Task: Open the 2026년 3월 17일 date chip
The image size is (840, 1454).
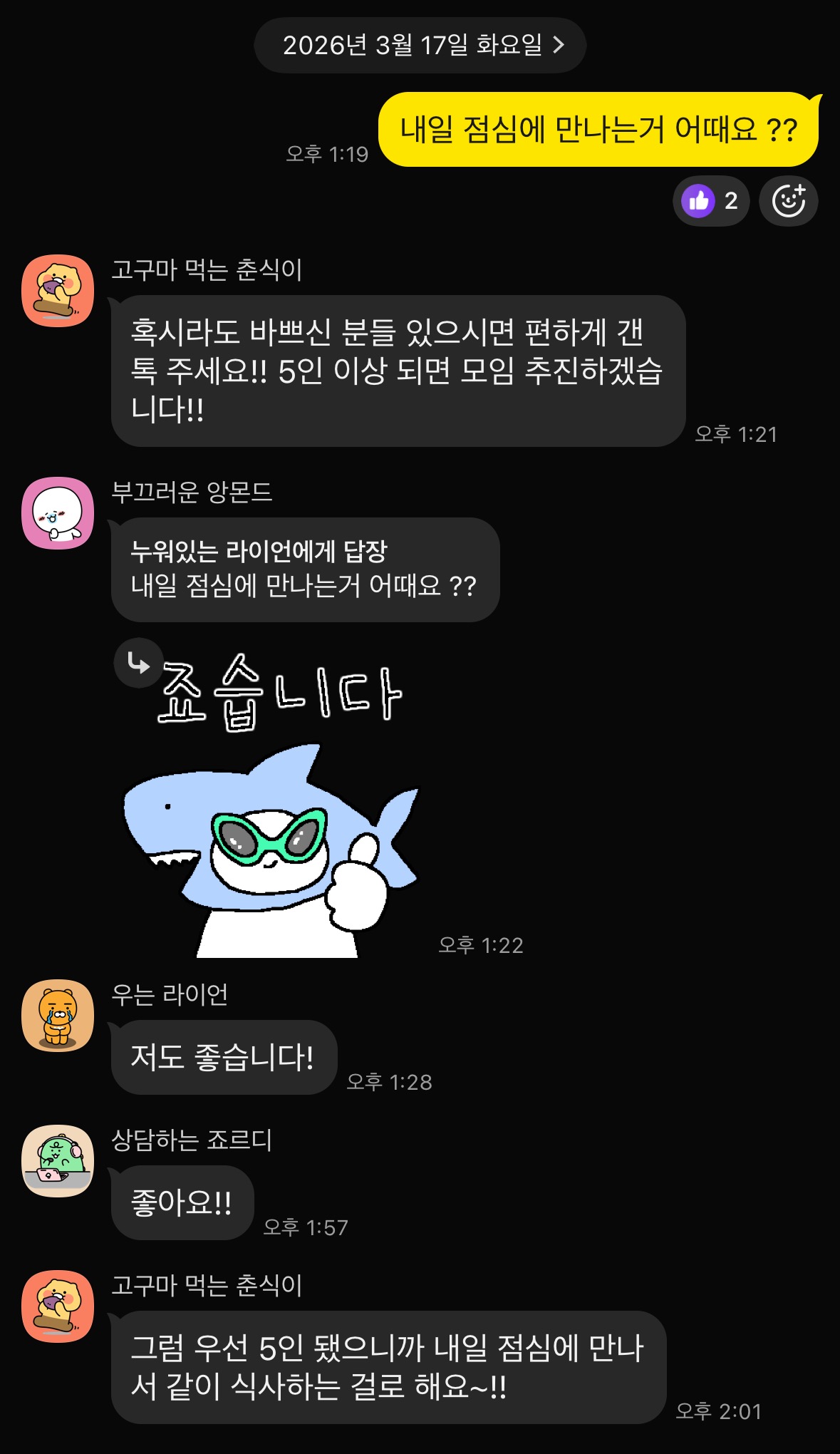Action: pyautogui.click(x=420, y=45)
